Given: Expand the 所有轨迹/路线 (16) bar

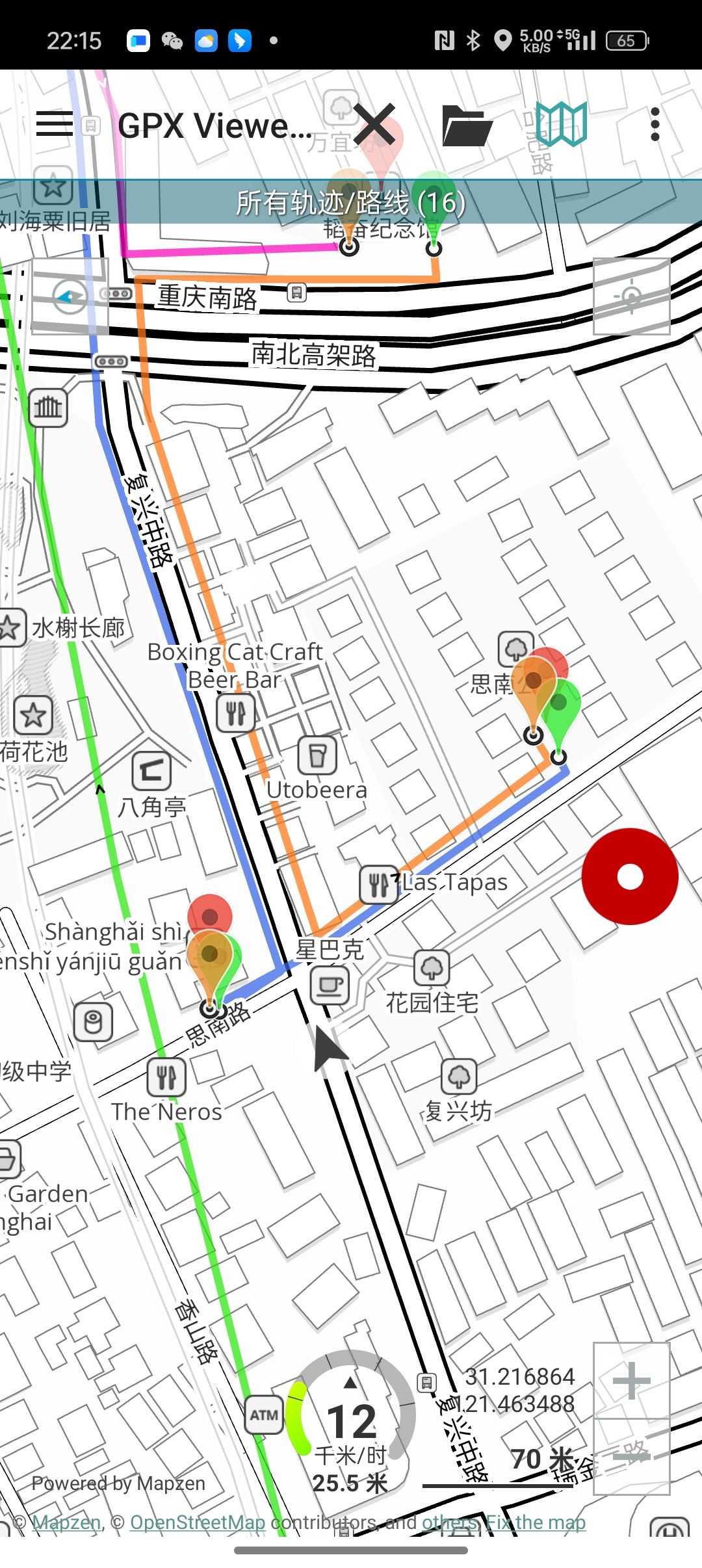Looking at the screenshot, I should (x=351, y=203).
